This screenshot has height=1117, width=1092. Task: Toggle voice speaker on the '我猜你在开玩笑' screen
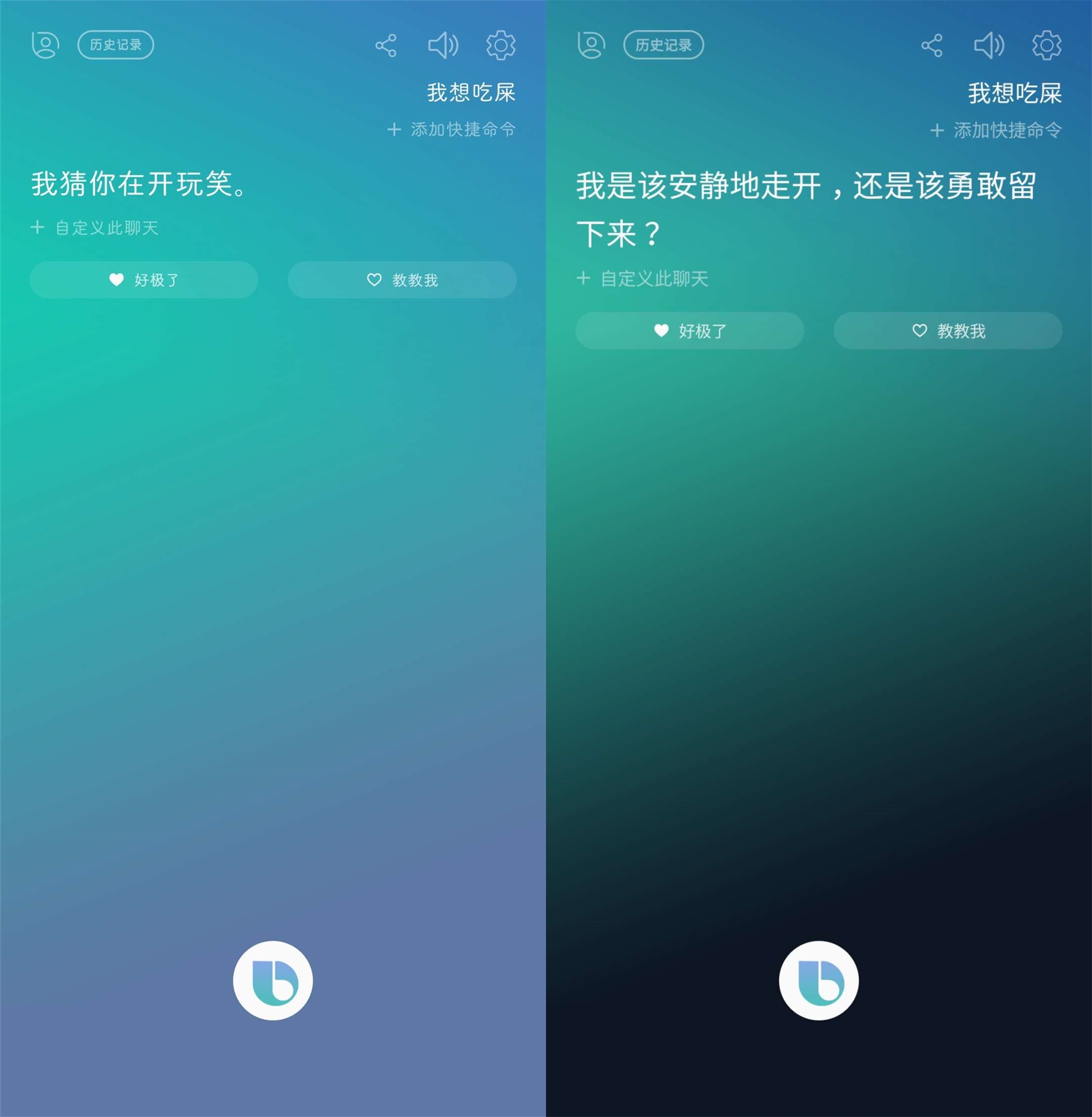click(443, 45)
